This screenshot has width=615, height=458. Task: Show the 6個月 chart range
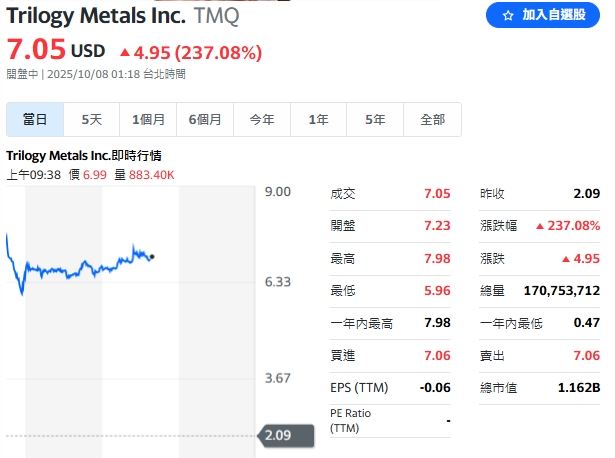point(205,119)
